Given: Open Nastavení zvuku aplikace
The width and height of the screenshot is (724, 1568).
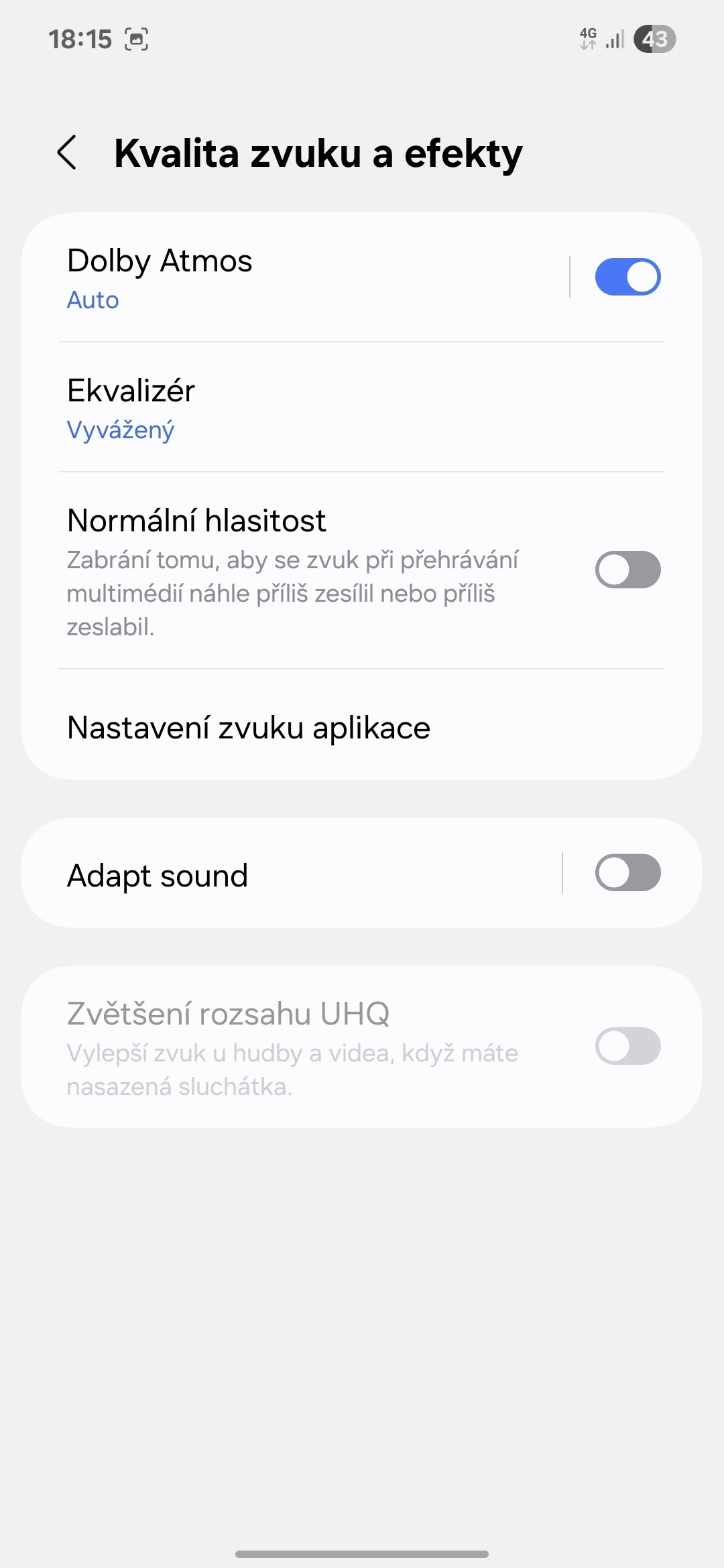Looking at the screenshot, I should click(x=249, y=728).
